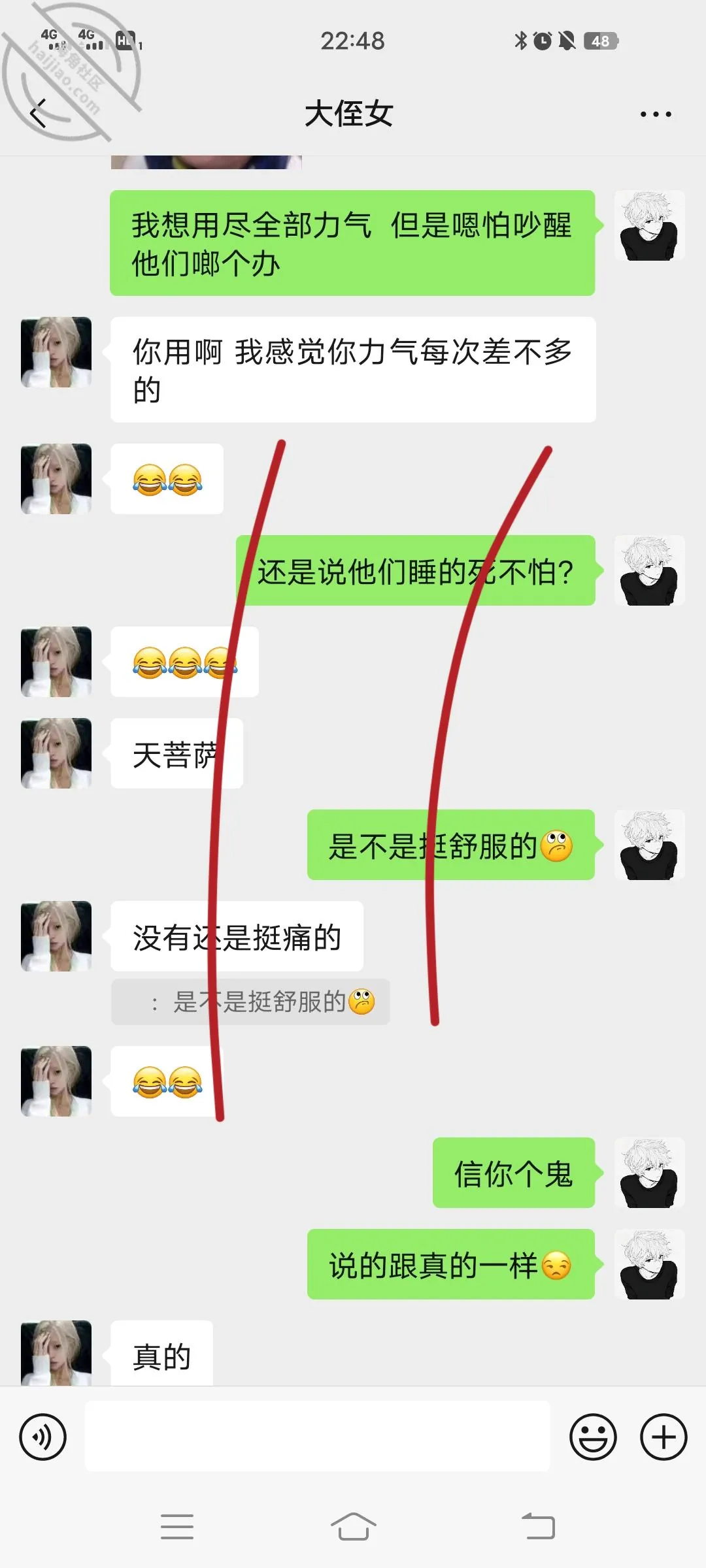Open the plus attachments menu
The height and width of the screenshot is (1568, 706).
(664, 1437)
